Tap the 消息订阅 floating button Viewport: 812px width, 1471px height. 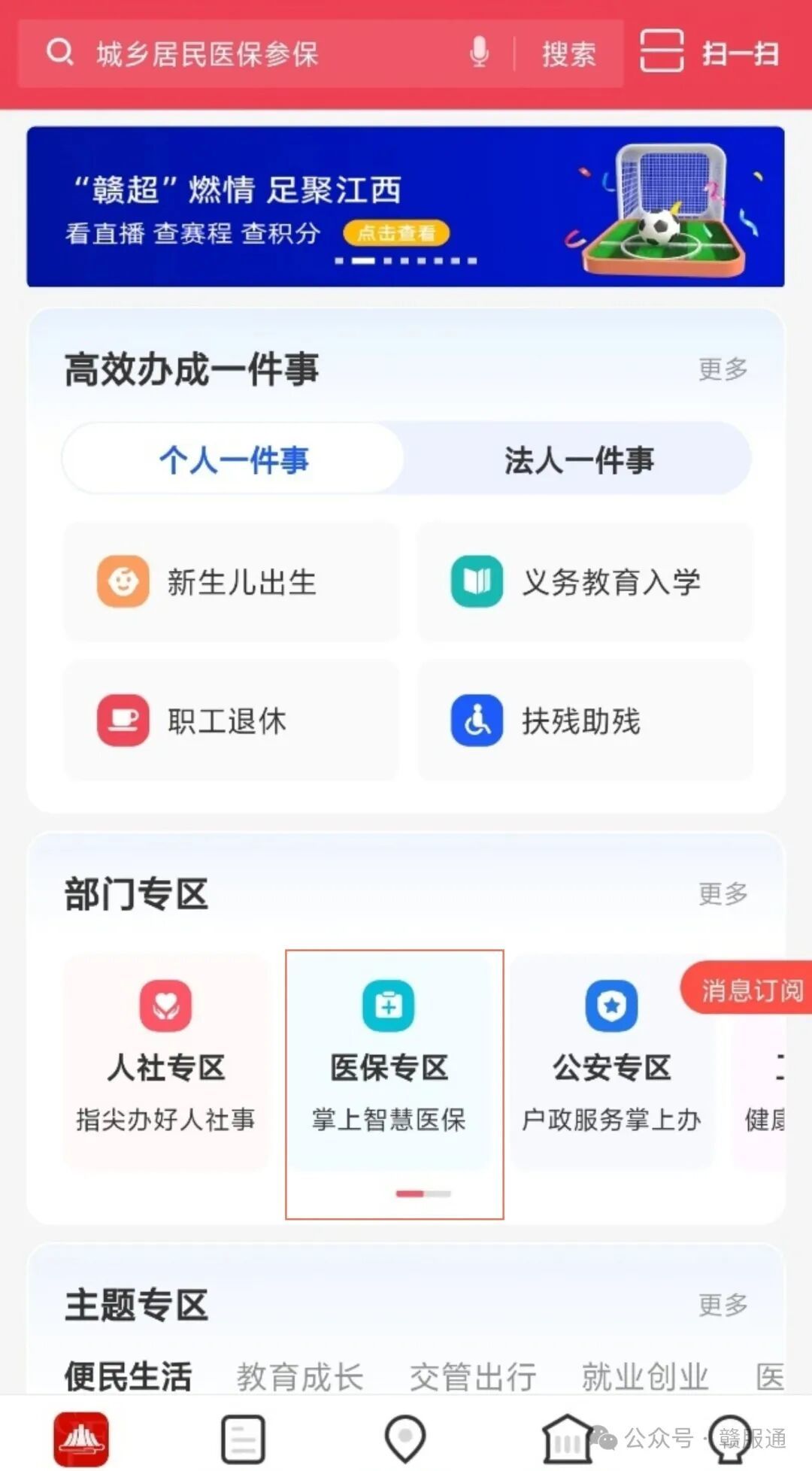point(749,990)
